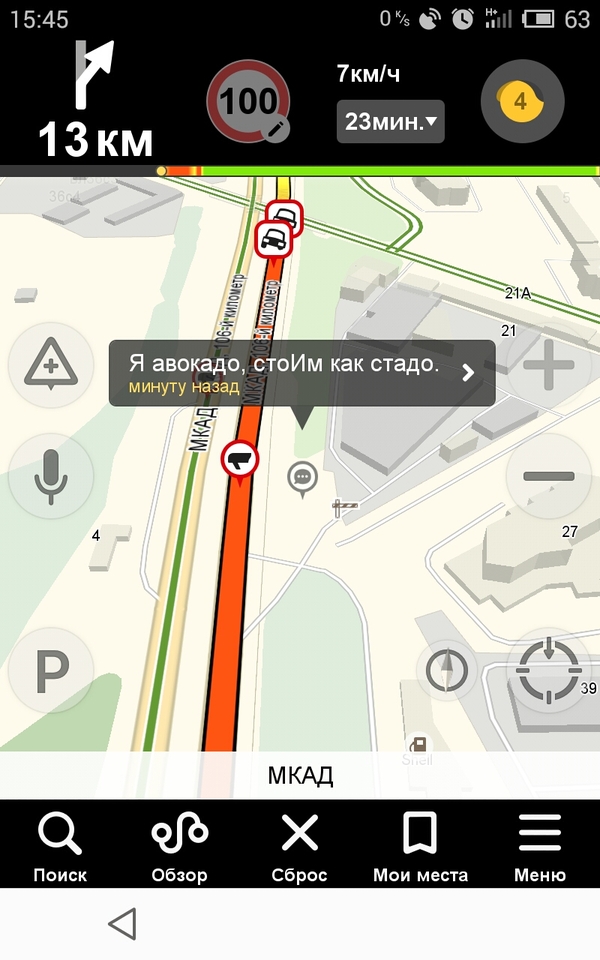This screenshot has height=960, width=600.
Task: Expand the 23мин. arrival time dropdown
Action: click(x=391, y=122)
